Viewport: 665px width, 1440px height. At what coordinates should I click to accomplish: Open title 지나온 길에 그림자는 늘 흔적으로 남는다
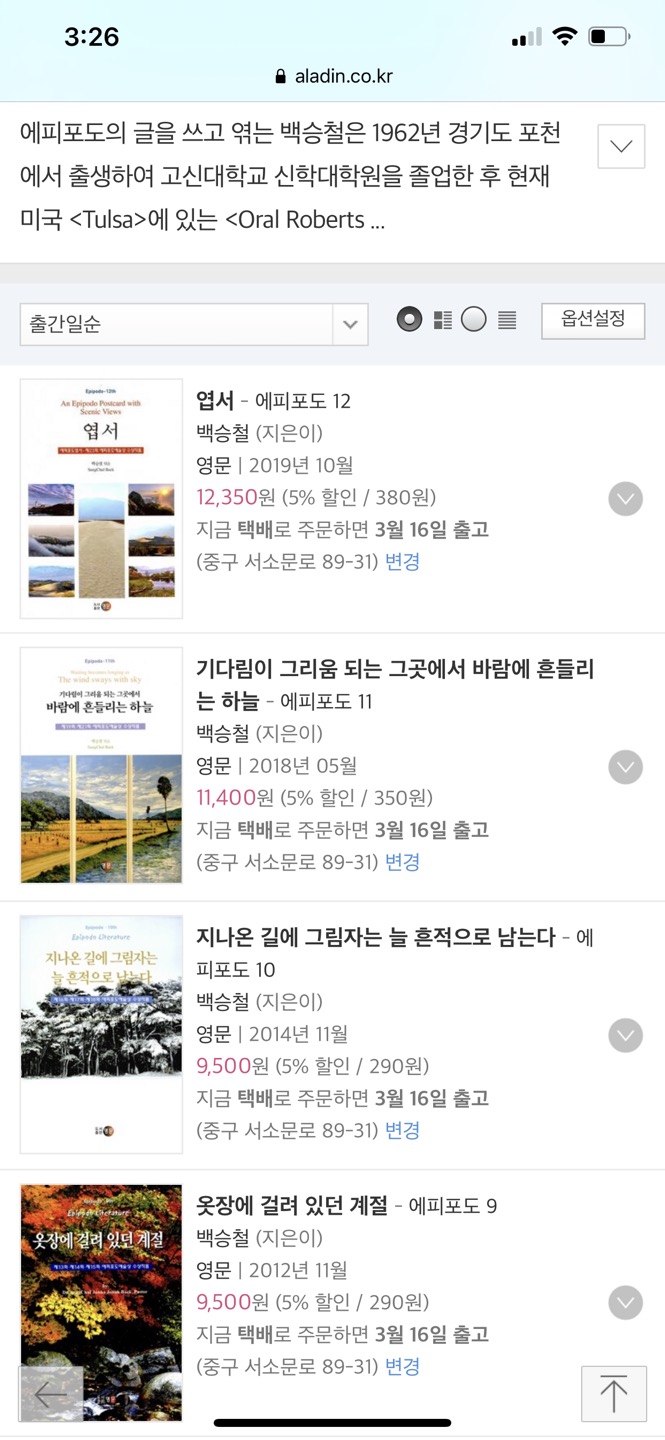376,937
